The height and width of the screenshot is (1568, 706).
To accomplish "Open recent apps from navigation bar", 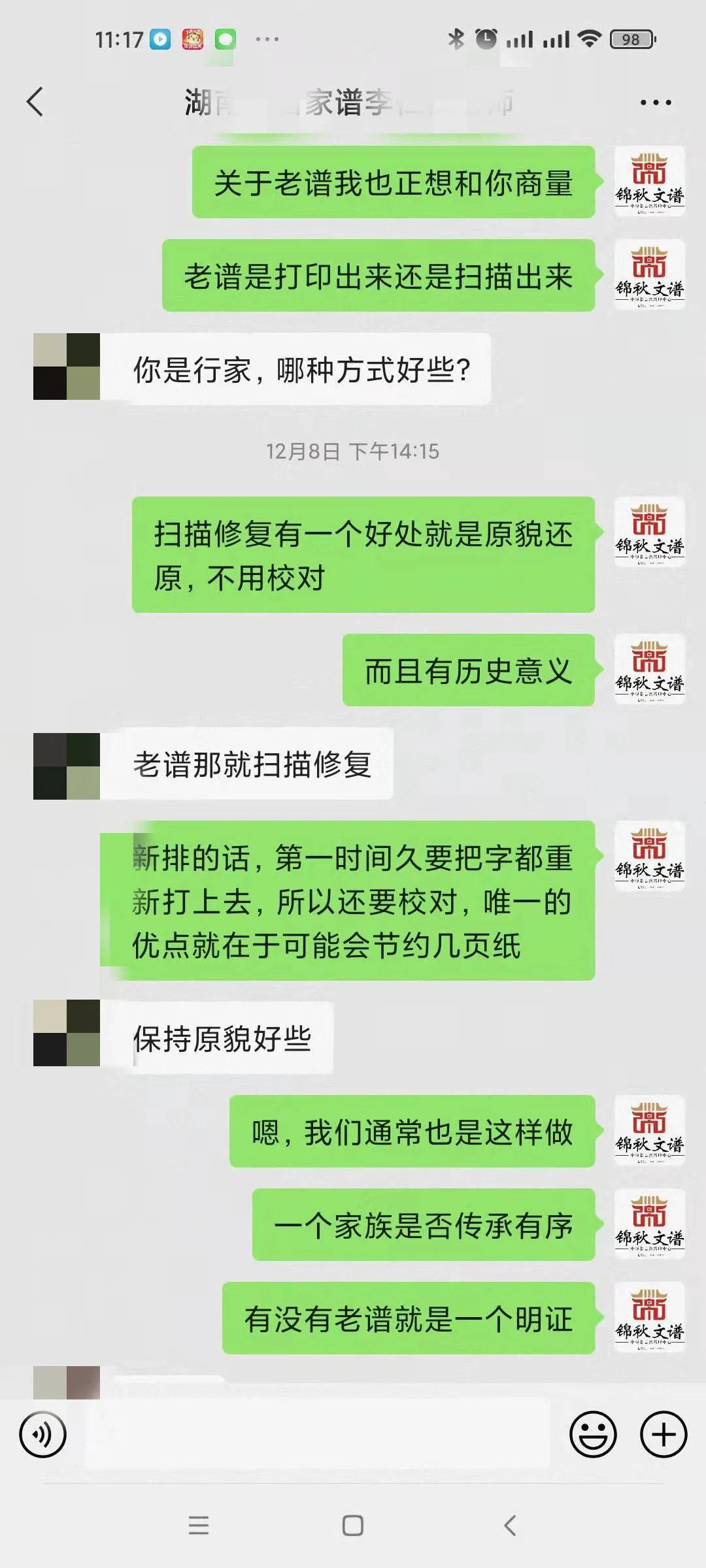I will point(199,1526).
